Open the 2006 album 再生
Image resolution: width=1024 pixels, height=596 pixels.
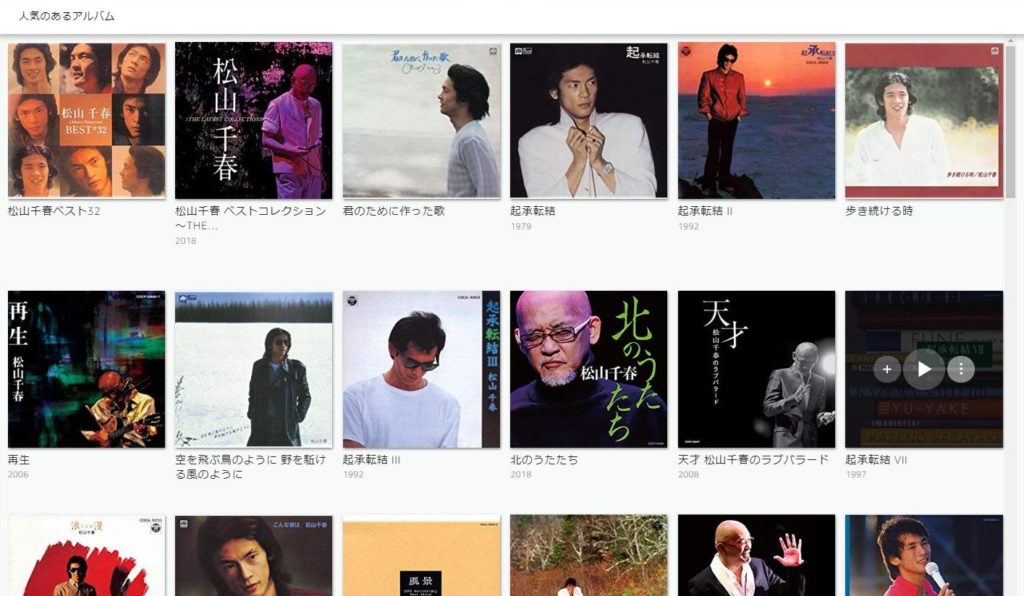click(x=86, y=369)
